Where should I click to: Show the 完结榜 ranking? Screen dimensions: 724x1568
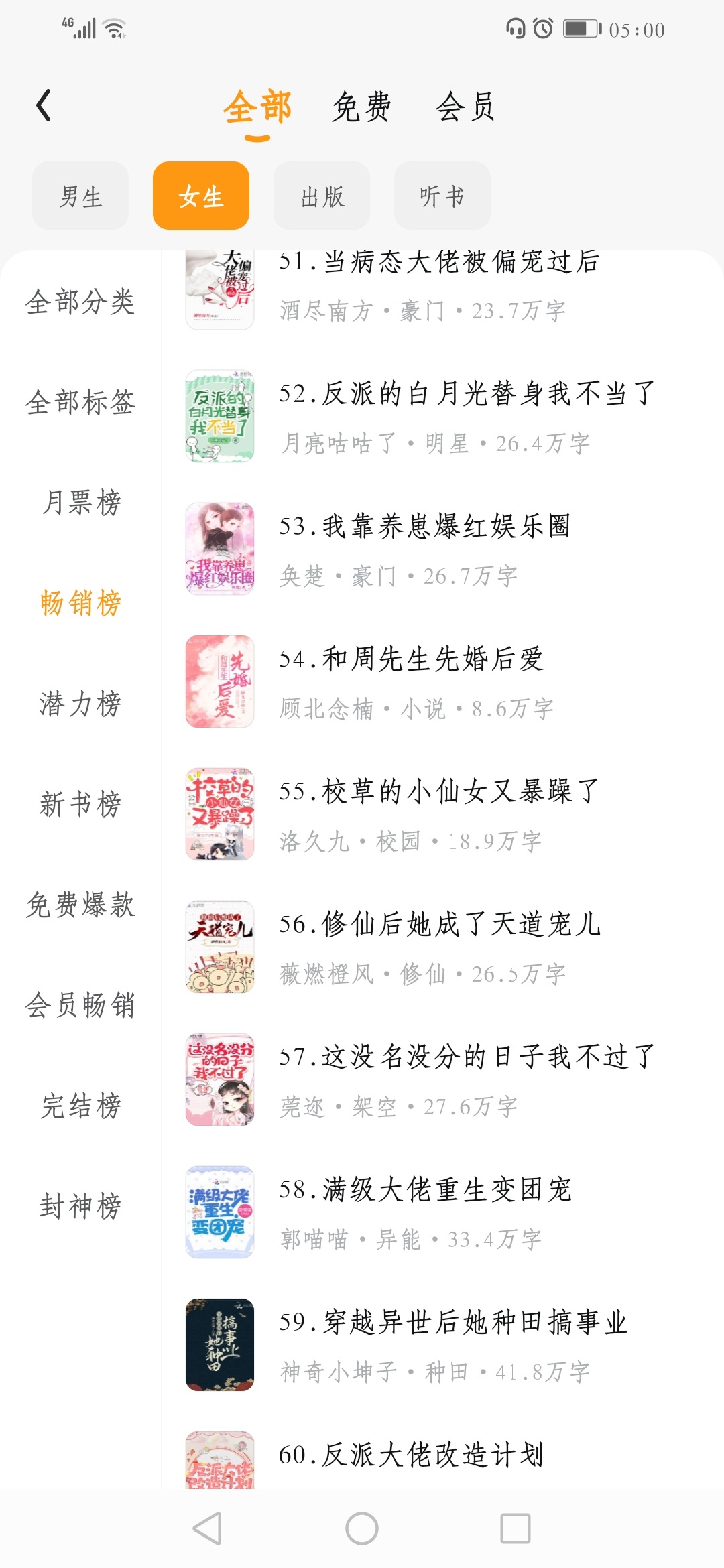pyautogui.click(x=80, y=1106)
